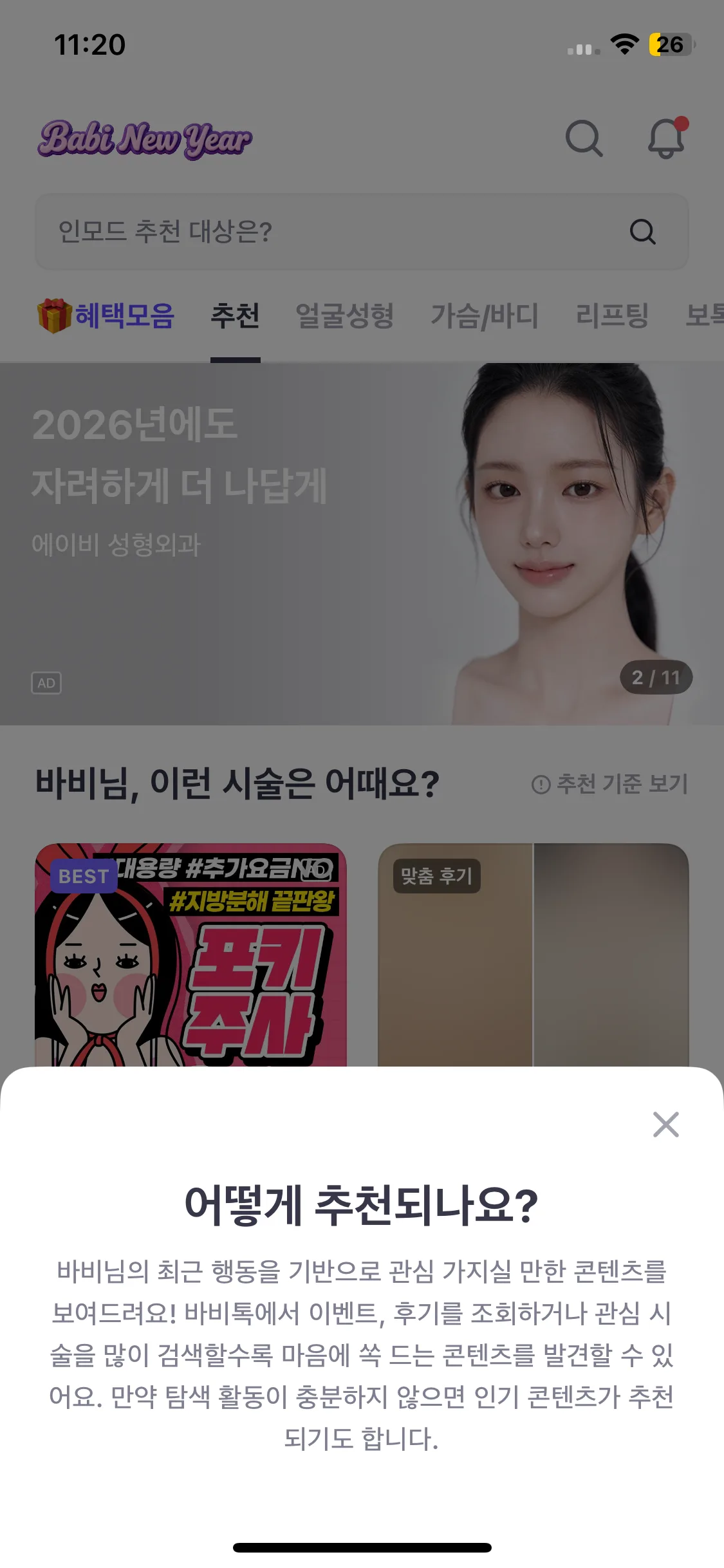The width and height of the screenshot is (724, 1568).
Task: Open the search magnifier icon
Action: coord(584,138)
